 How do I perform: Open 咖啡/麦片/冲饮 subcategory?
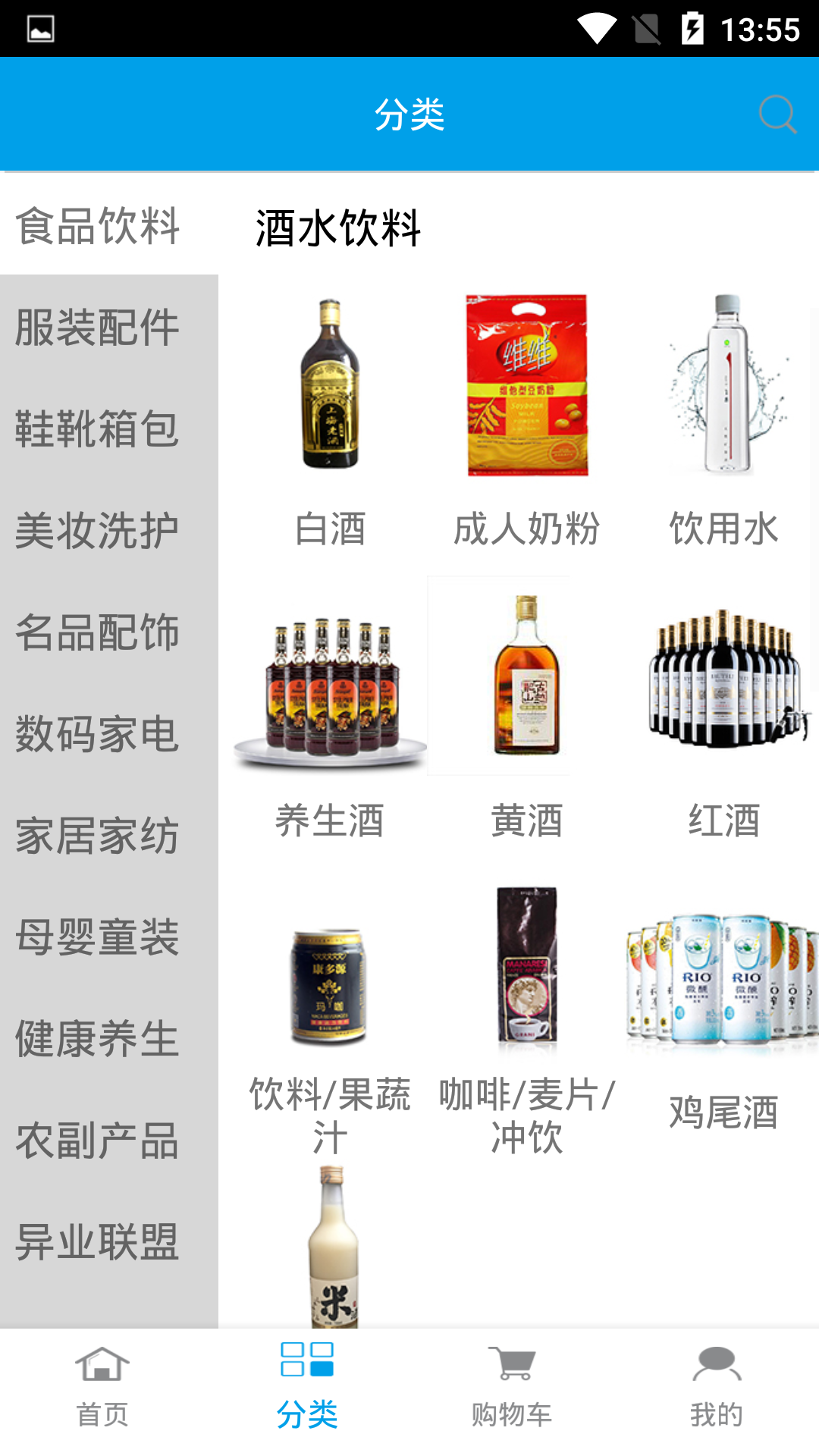coord(526,1115)
